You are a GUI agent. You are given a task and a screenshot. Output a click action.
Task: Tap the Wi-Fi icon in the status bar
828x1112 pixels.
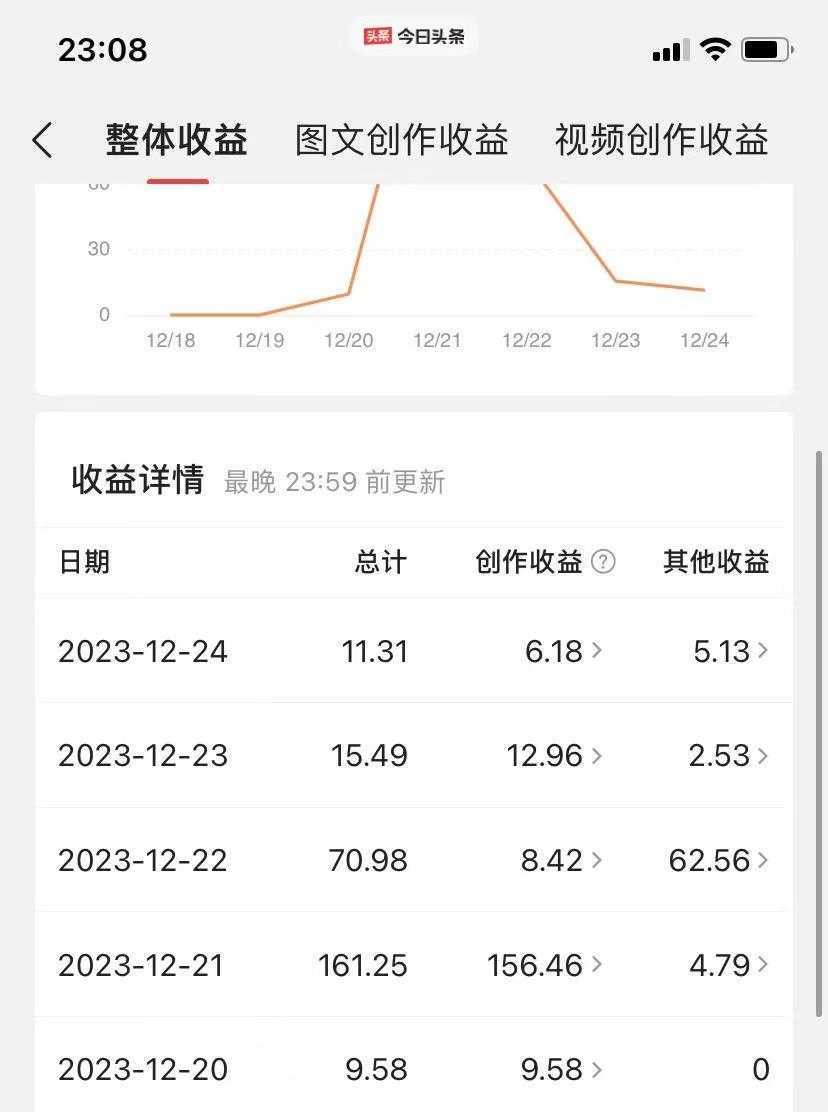(x=717, y=47)
